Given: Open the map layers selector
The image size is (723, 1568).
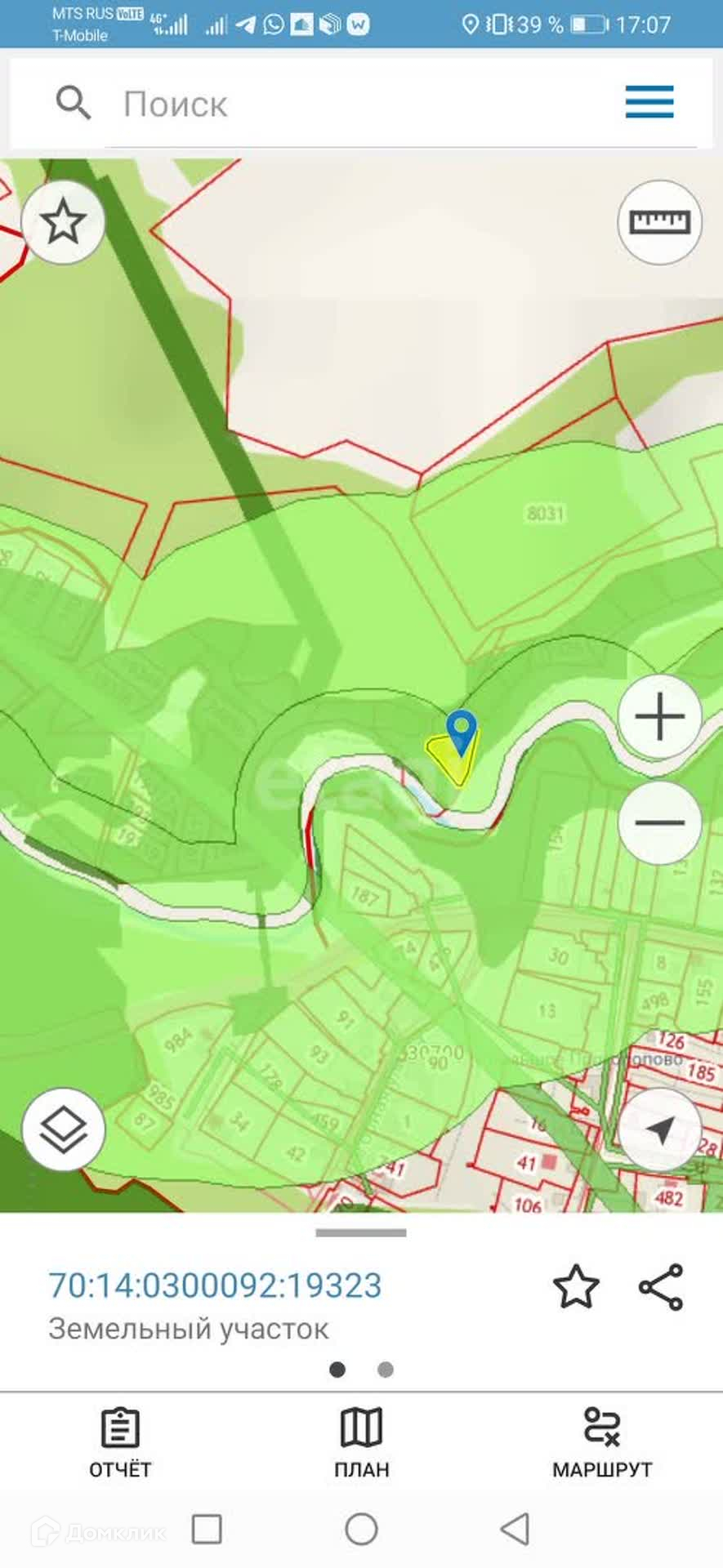Looking at the screenshot, I should [x=63, y=1129].
